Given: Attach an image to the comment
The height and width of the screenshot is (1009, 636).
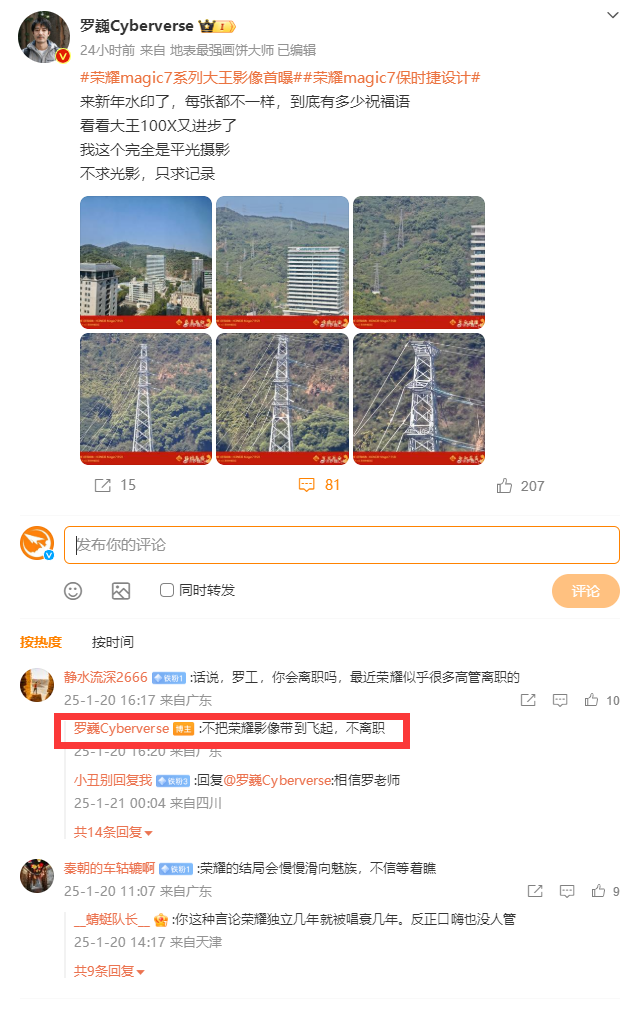Looking at the screenshot, I should click(x=121, y=591).
